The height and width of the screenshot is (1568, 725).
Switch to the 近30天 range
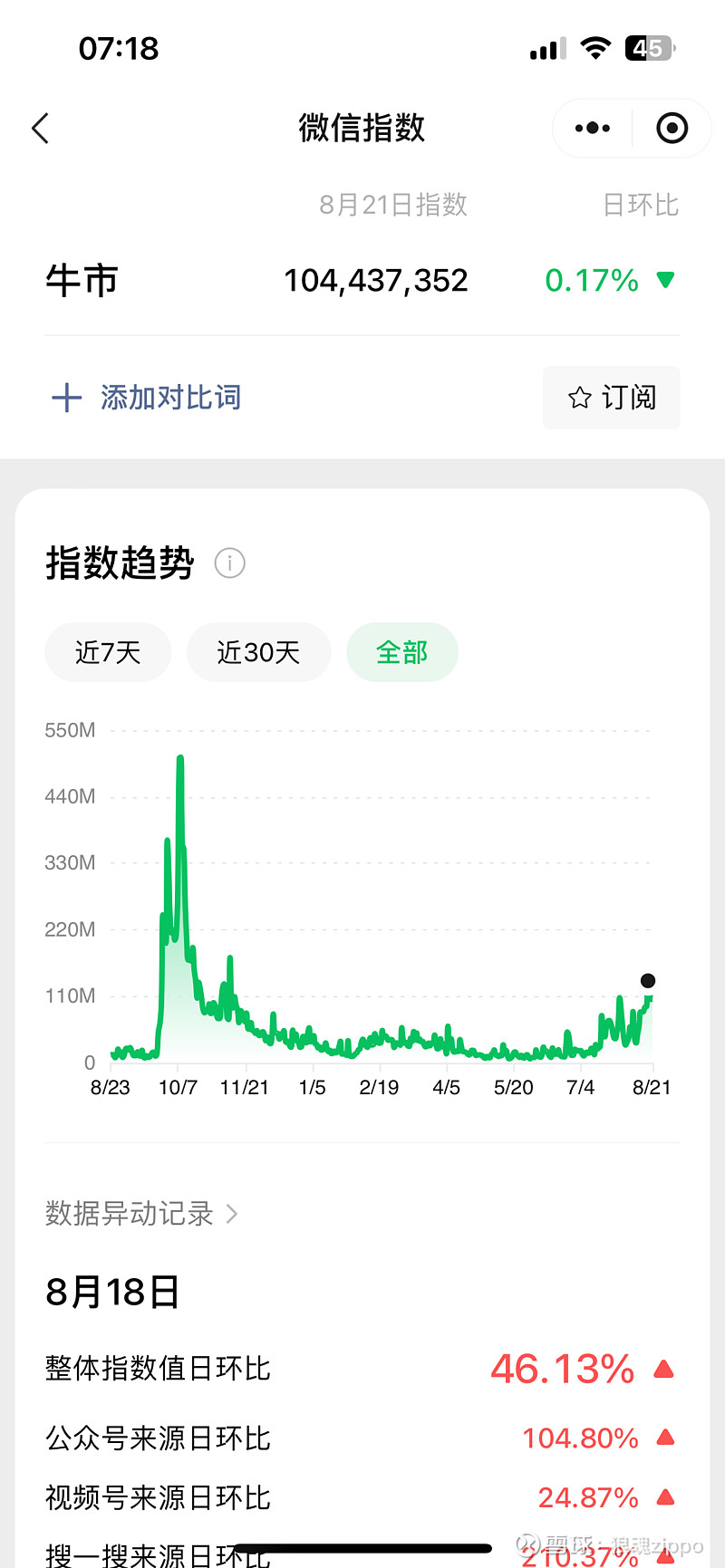tap(258, 652)
